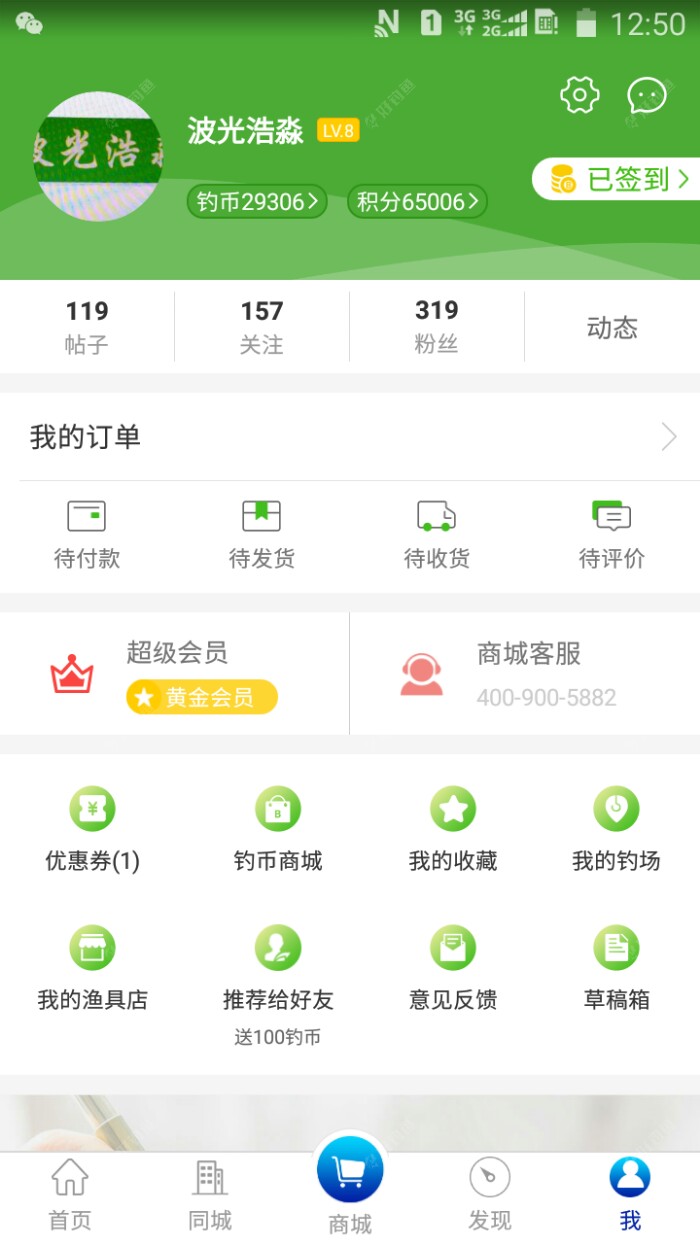
Task: Open 我的收藏 favorites
Action: point(453,829)
